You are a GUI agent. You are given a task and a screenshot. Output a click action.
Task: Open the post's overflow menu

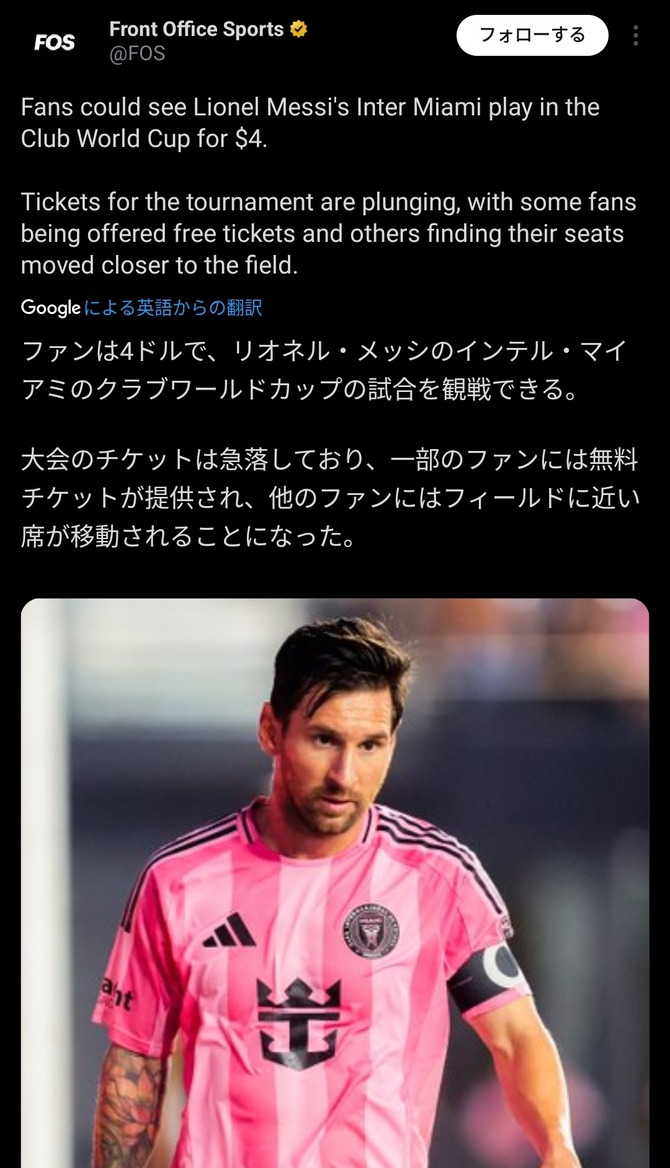tap(635, 36)
